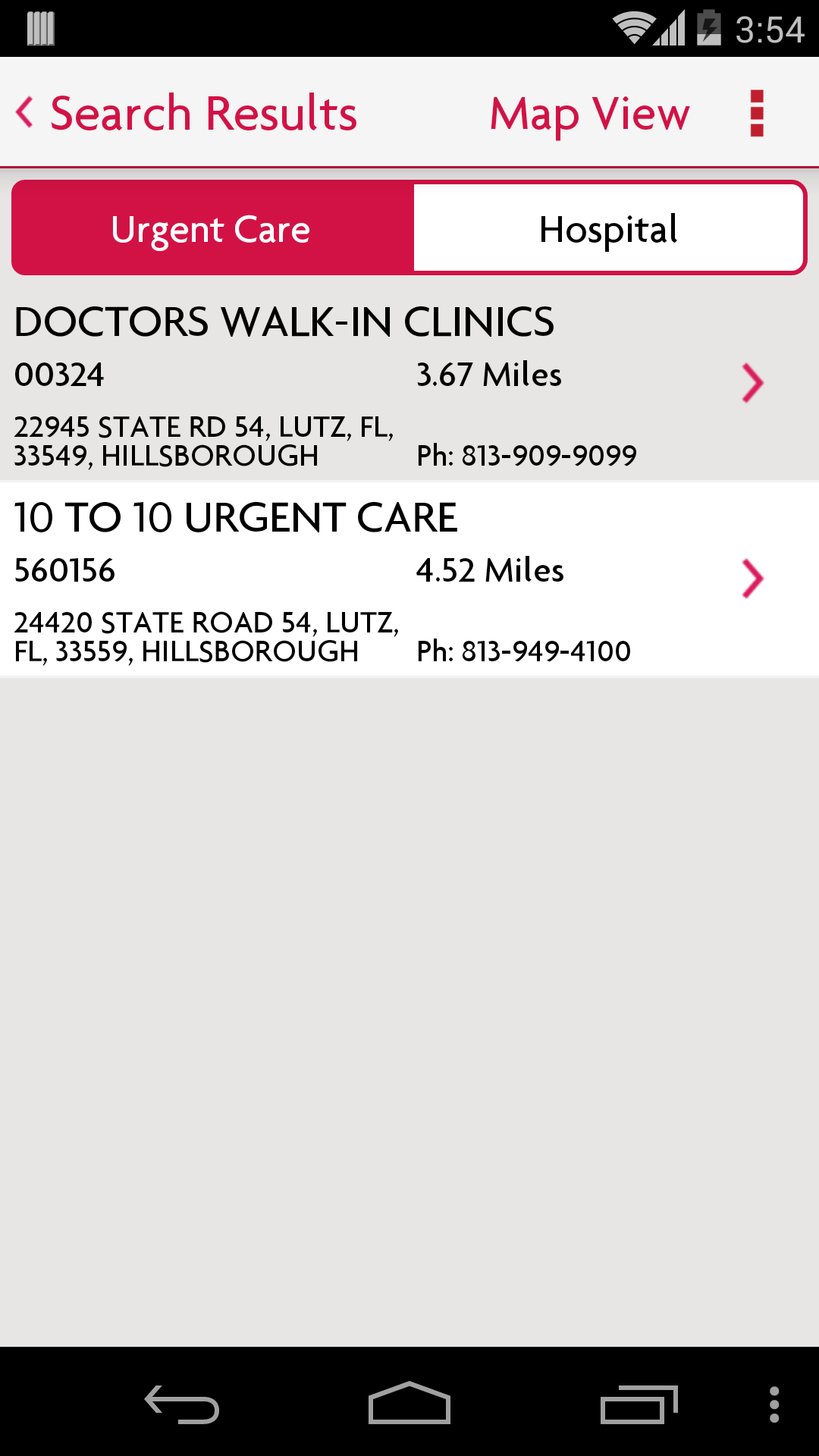The width and height of the screenshot is (819, 1456).
Task: Select the Urgent Care tab
Action: (x=212, y=228)
